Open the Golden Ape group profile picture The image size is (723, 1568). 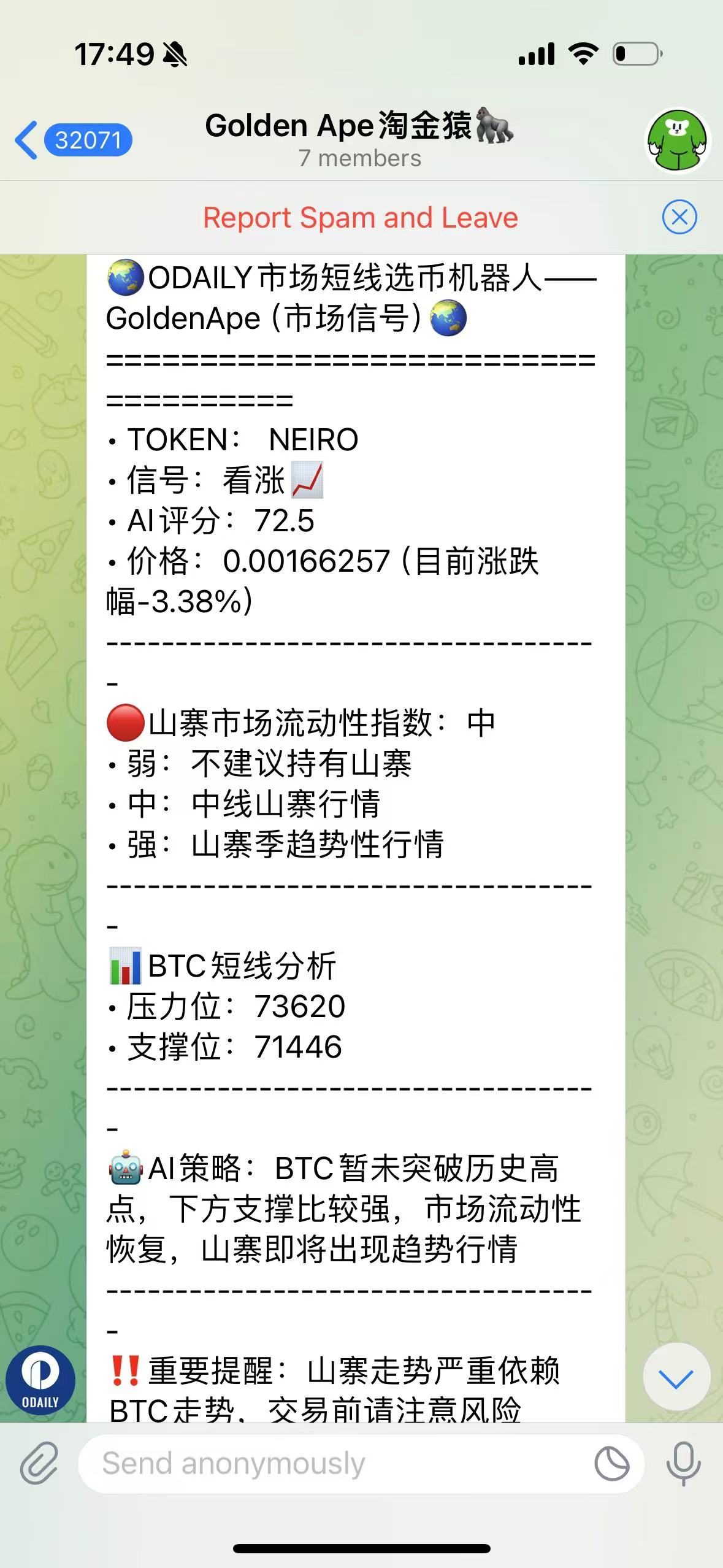click(x=679, y=140)
